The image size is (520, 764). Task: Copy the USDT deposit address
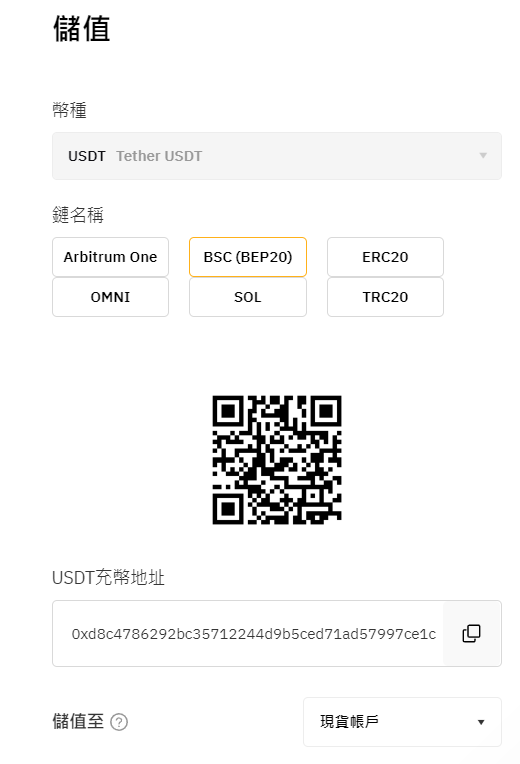point(471,633)
